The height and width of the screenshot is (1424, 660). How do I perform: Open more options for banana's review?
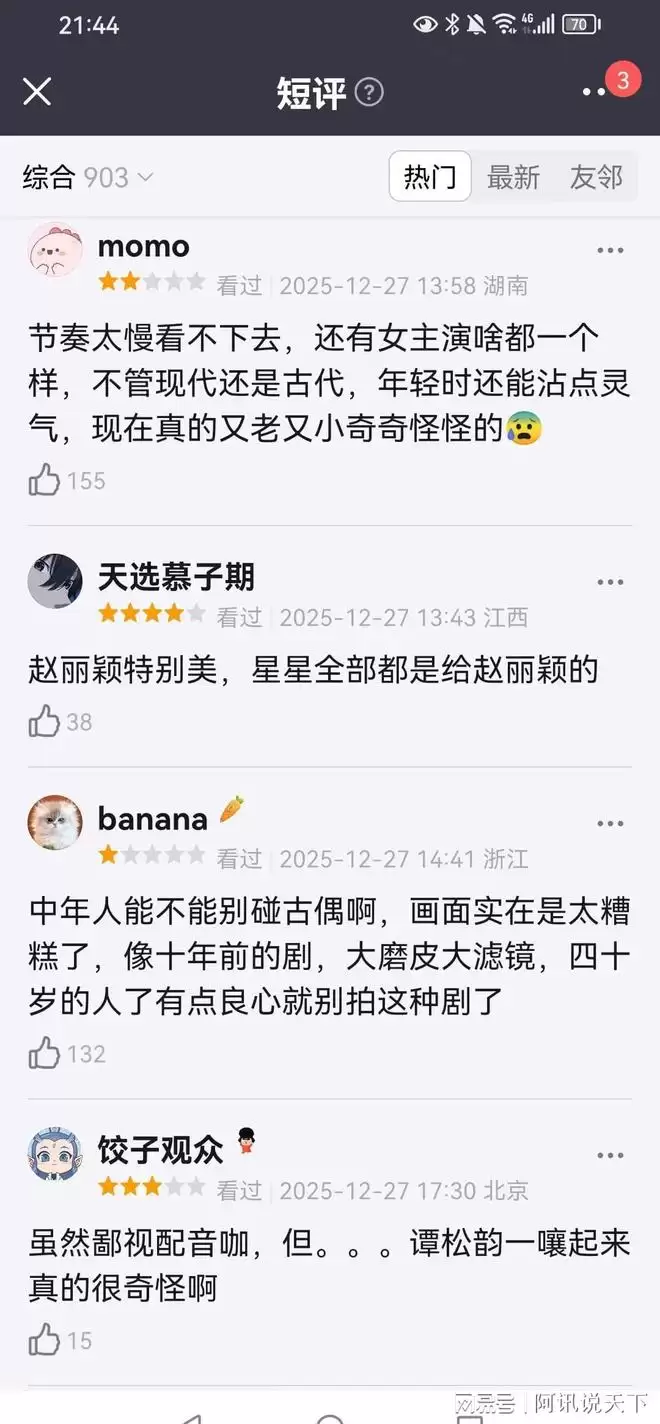pyautogui.click(x=610, y=824)
